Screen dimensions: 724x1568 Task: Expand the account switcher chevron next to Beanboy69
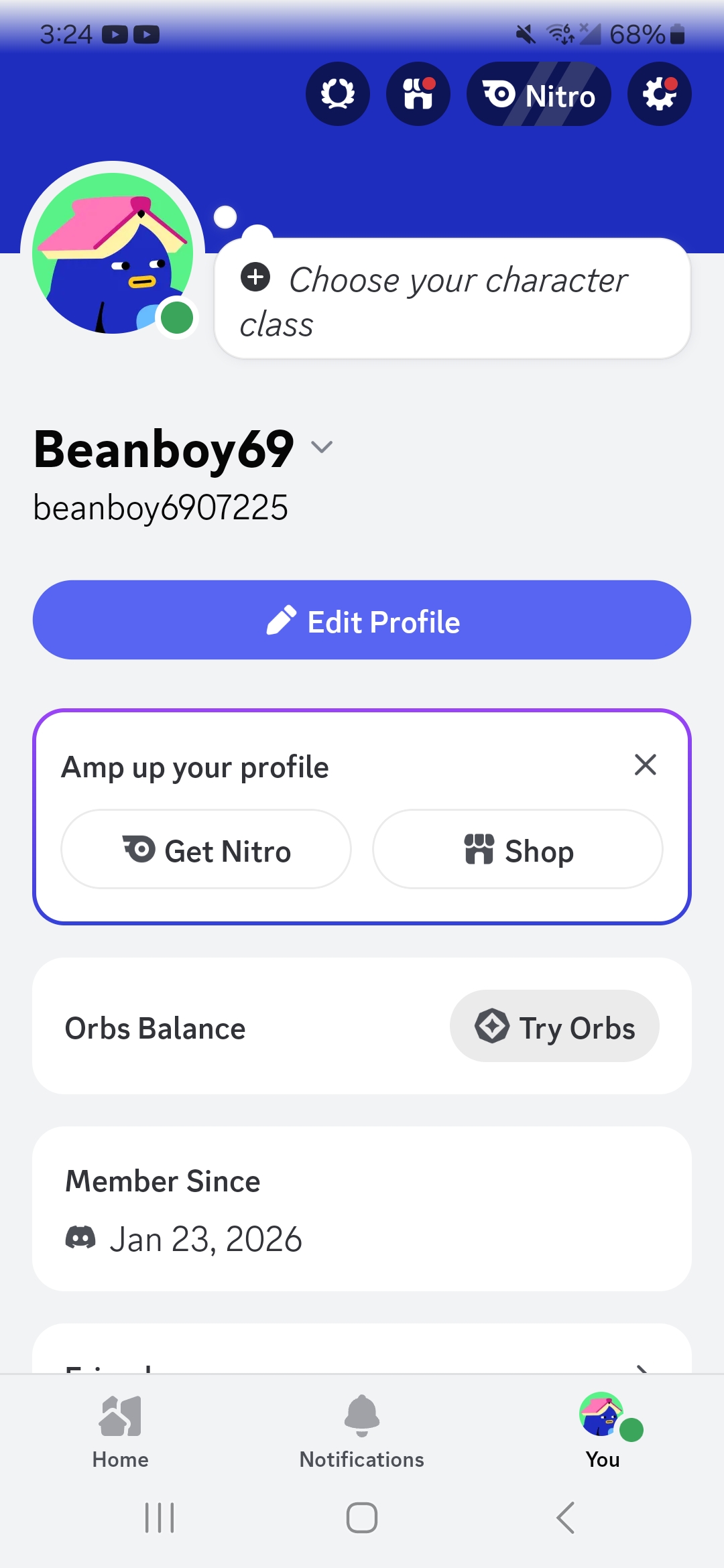(x=322, y=447)
